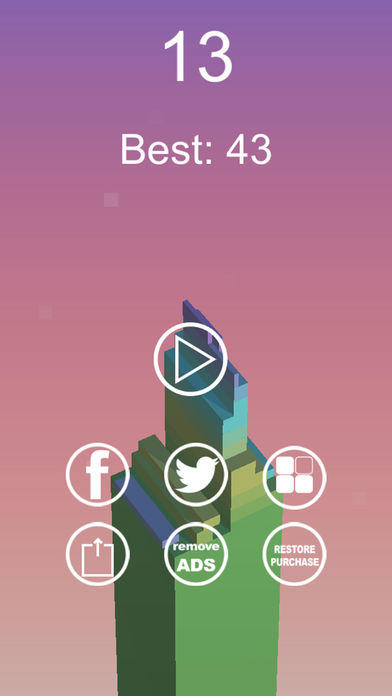Screen dimensions: 392x696
Task: Select Restore Purchase
Action: (294, 554)
